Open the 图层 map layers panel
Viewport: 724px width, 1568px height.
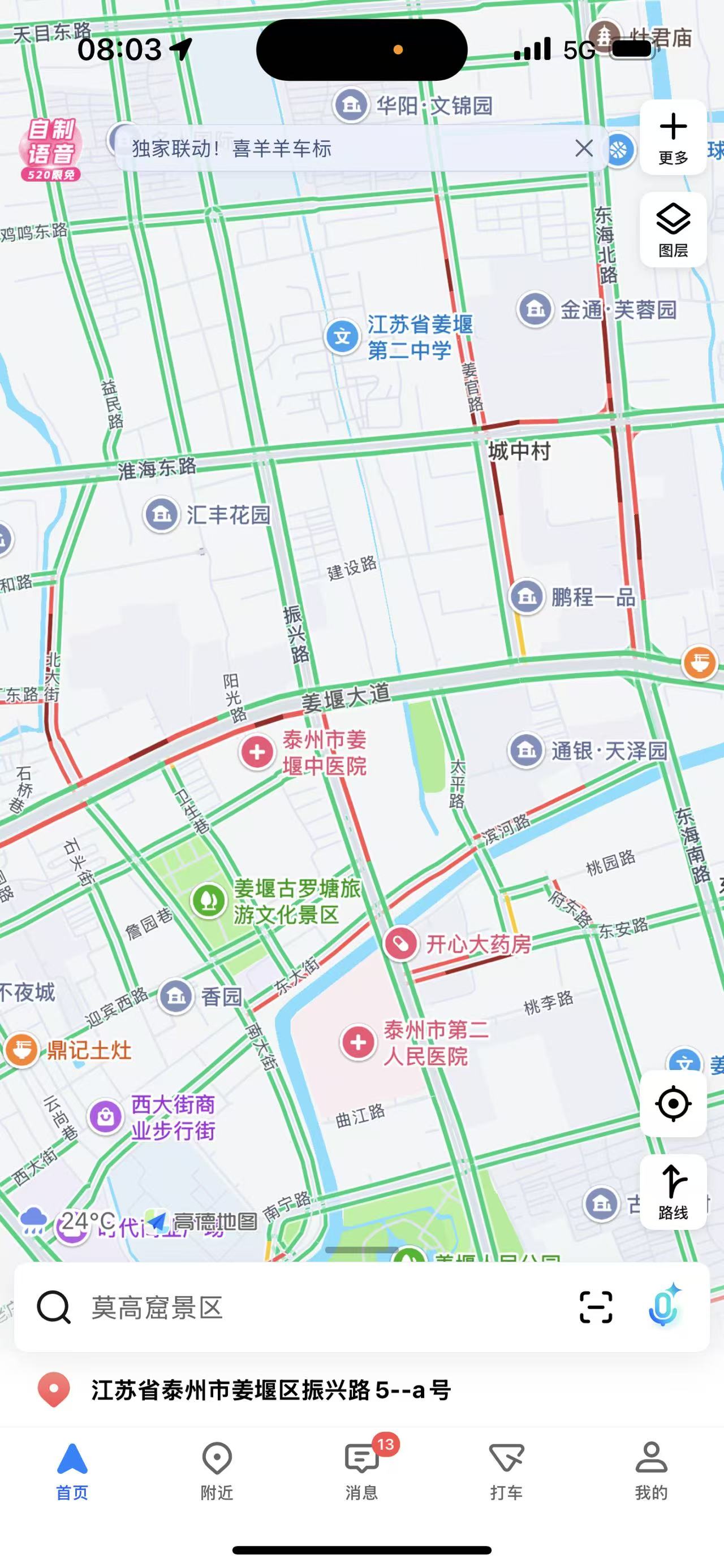pyautogui.click(x=673, y=230)
